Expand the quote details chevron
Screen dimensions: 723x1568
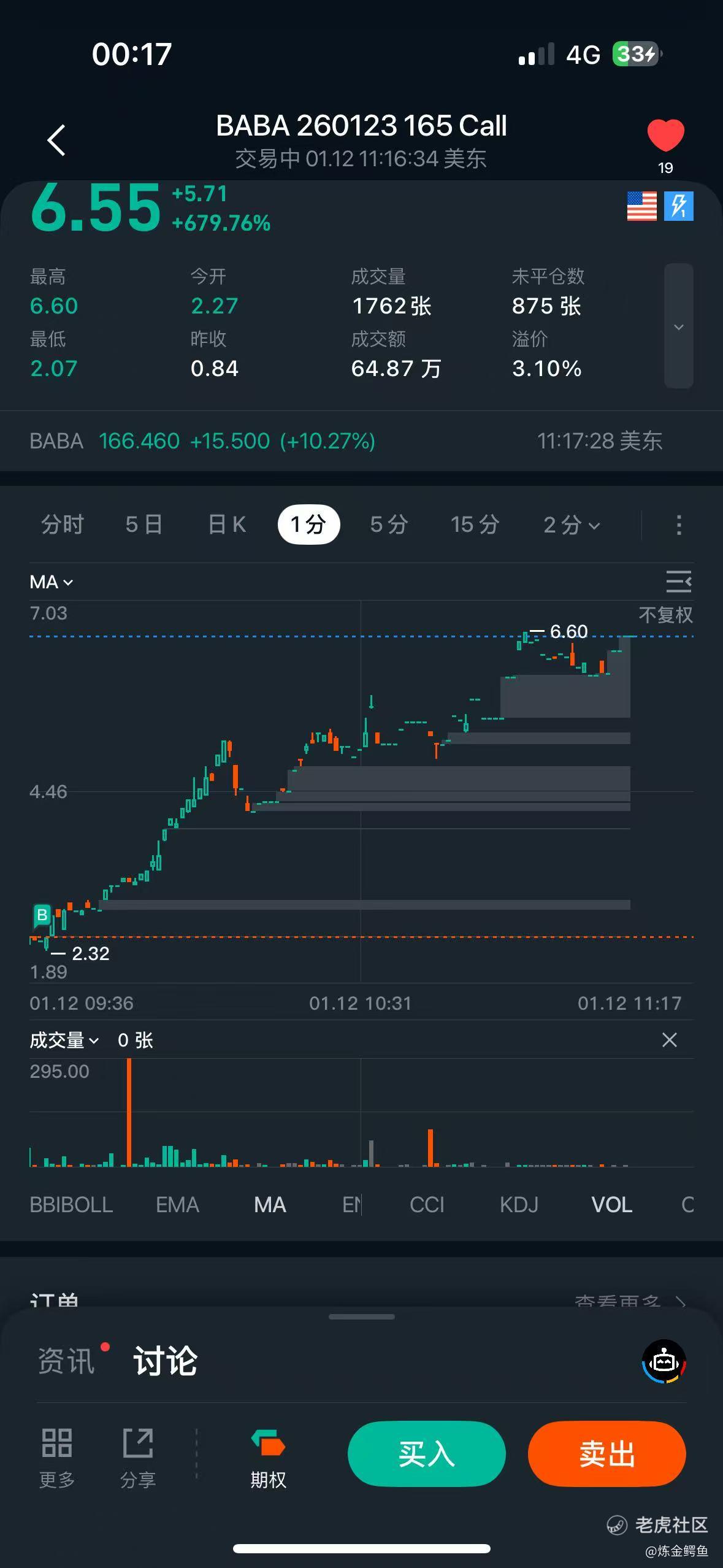[678, 326]
